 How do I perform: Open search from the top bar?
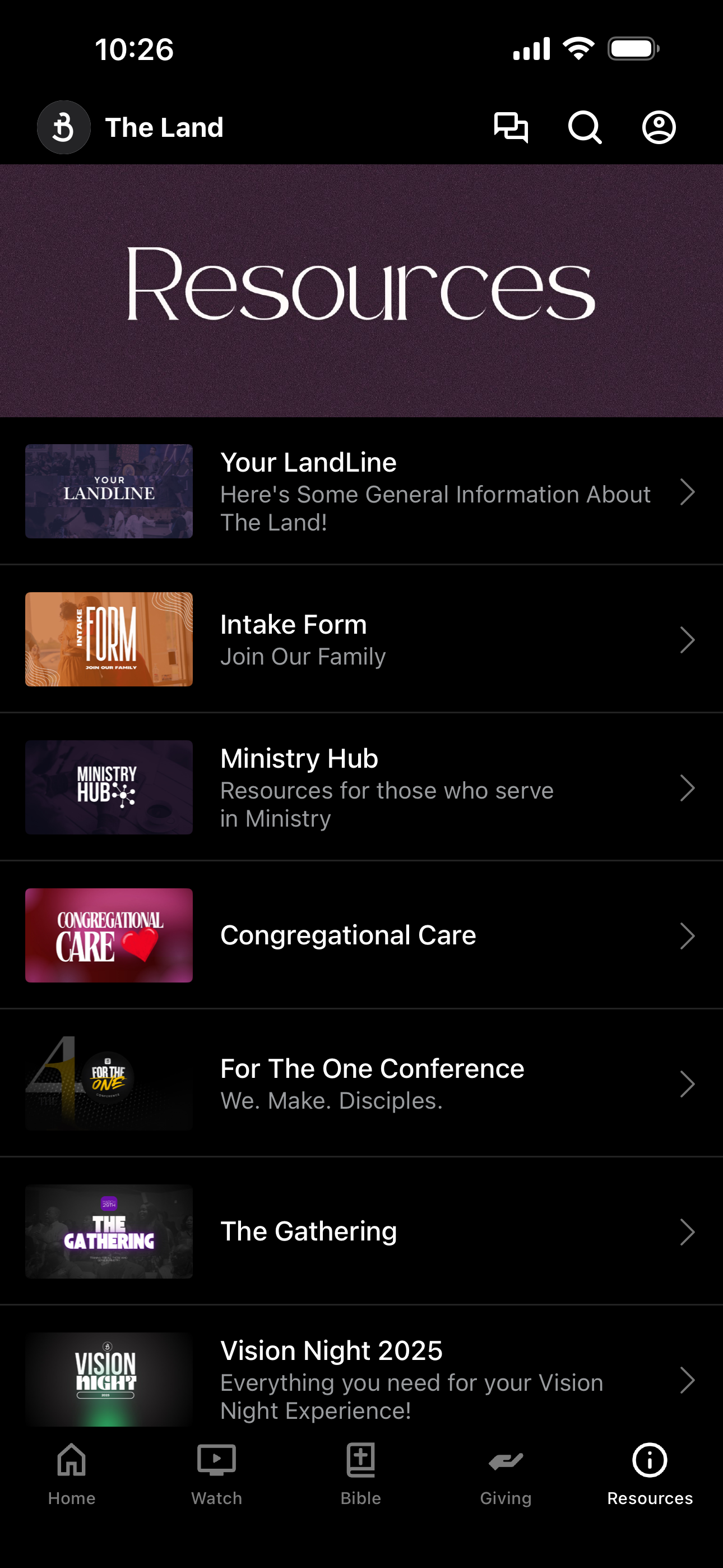[585, 128]
